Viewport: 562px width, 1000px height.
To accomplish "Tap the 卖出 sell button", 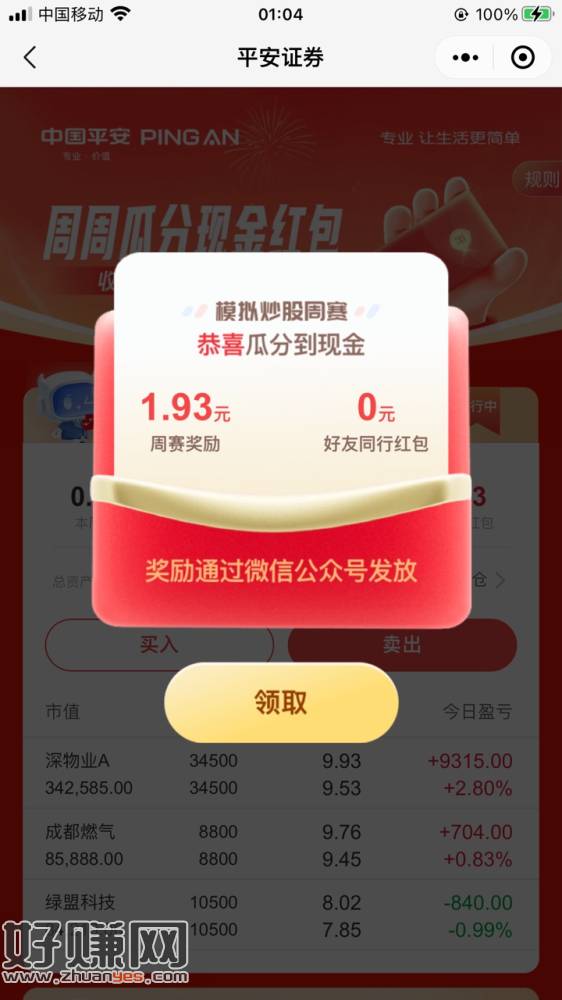I will pos(402,645).
